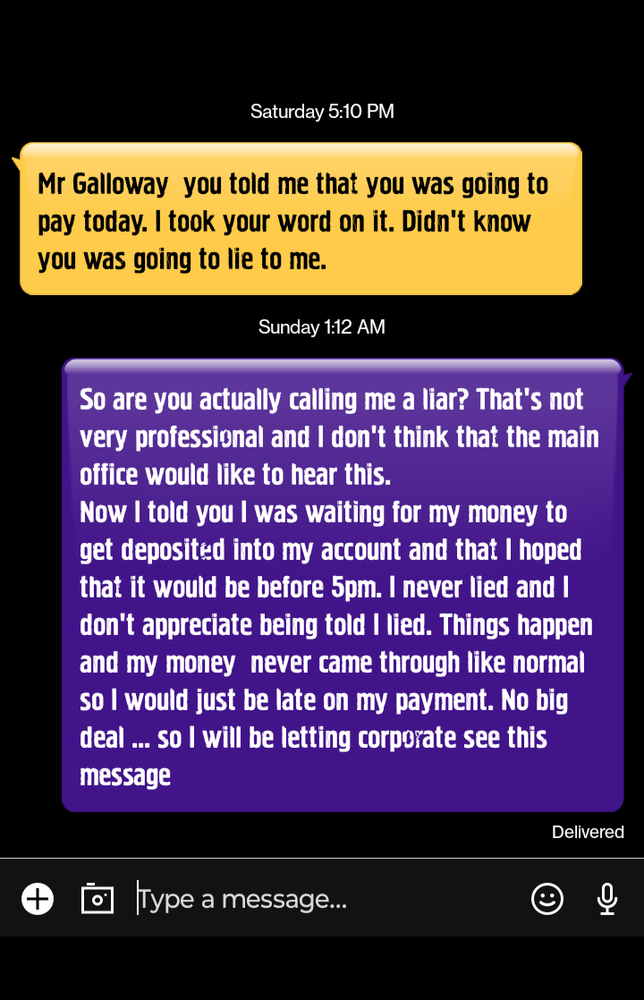Record a voice message with the microphone
The height and width of the screenshot is (1000, 644).
click(x=607, y=899)
